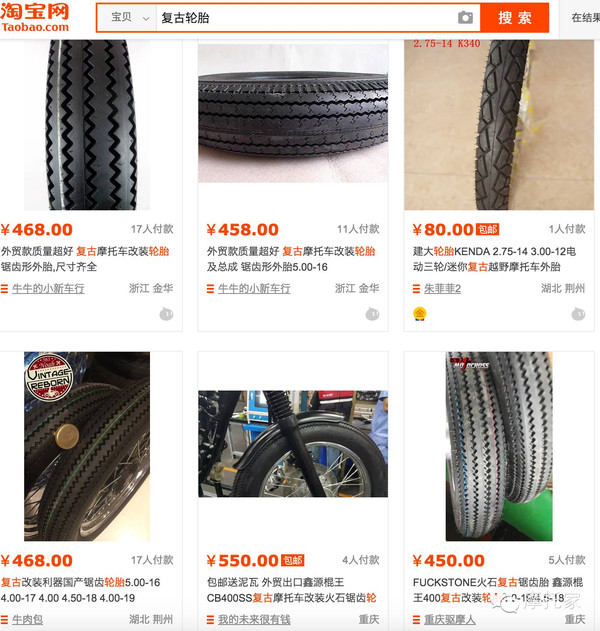Open ¥550.00 CB400SS tire product image

[x=292, y=443]
